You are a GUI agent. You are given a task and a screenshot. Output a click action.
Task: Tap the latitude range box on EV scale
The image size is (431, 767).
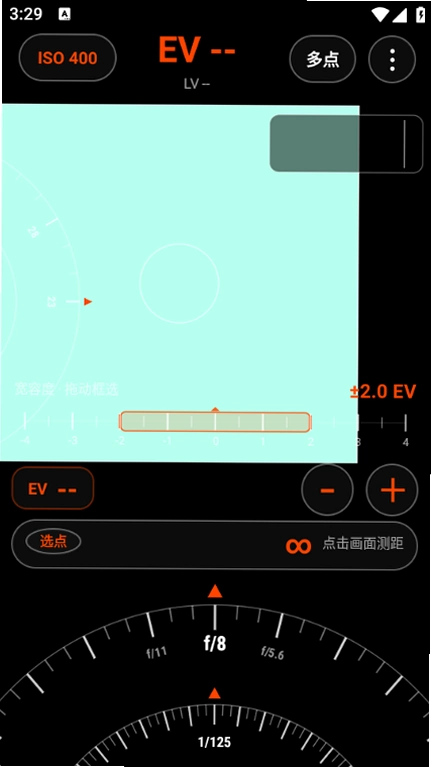click(x=215, y=422)
